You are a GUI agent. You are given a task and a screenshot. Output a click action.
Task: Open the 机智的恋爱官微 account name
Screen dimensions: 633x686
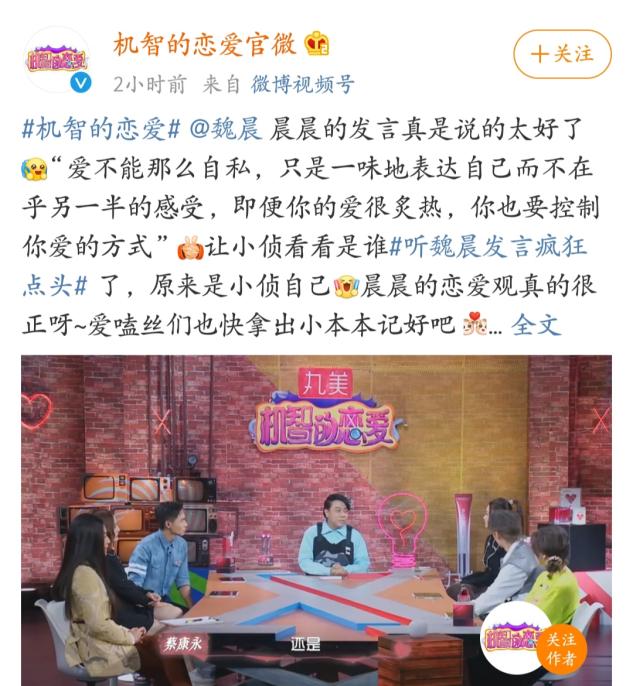[205, 44]
